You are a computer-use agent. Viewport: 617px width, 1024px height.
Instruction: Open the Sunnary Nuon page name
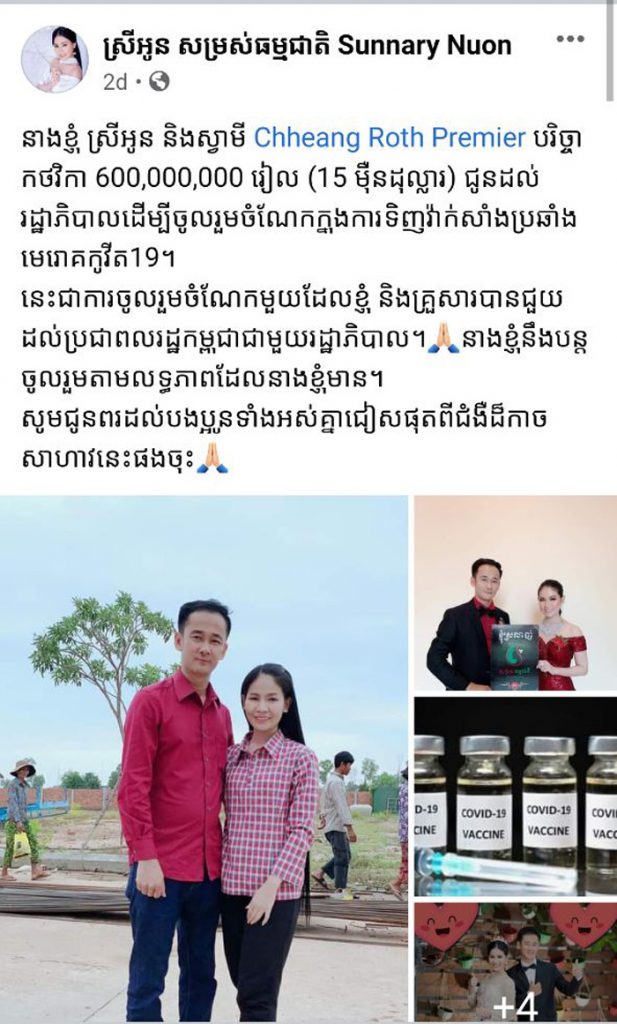tap(307, 44)
